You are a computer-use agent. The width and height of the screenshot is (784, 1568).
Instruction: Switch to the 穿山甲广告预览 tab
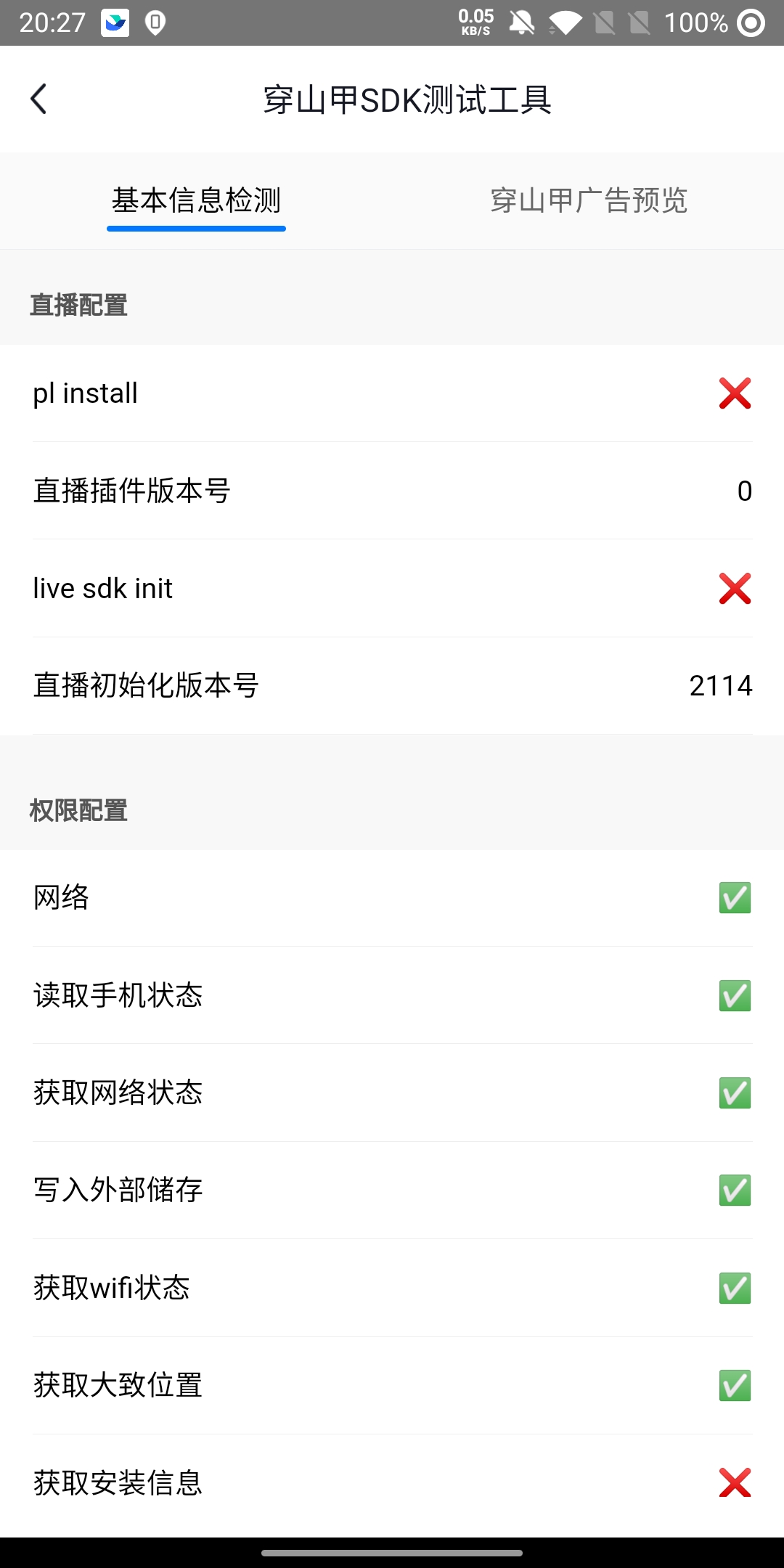click(x=588, y=200)
